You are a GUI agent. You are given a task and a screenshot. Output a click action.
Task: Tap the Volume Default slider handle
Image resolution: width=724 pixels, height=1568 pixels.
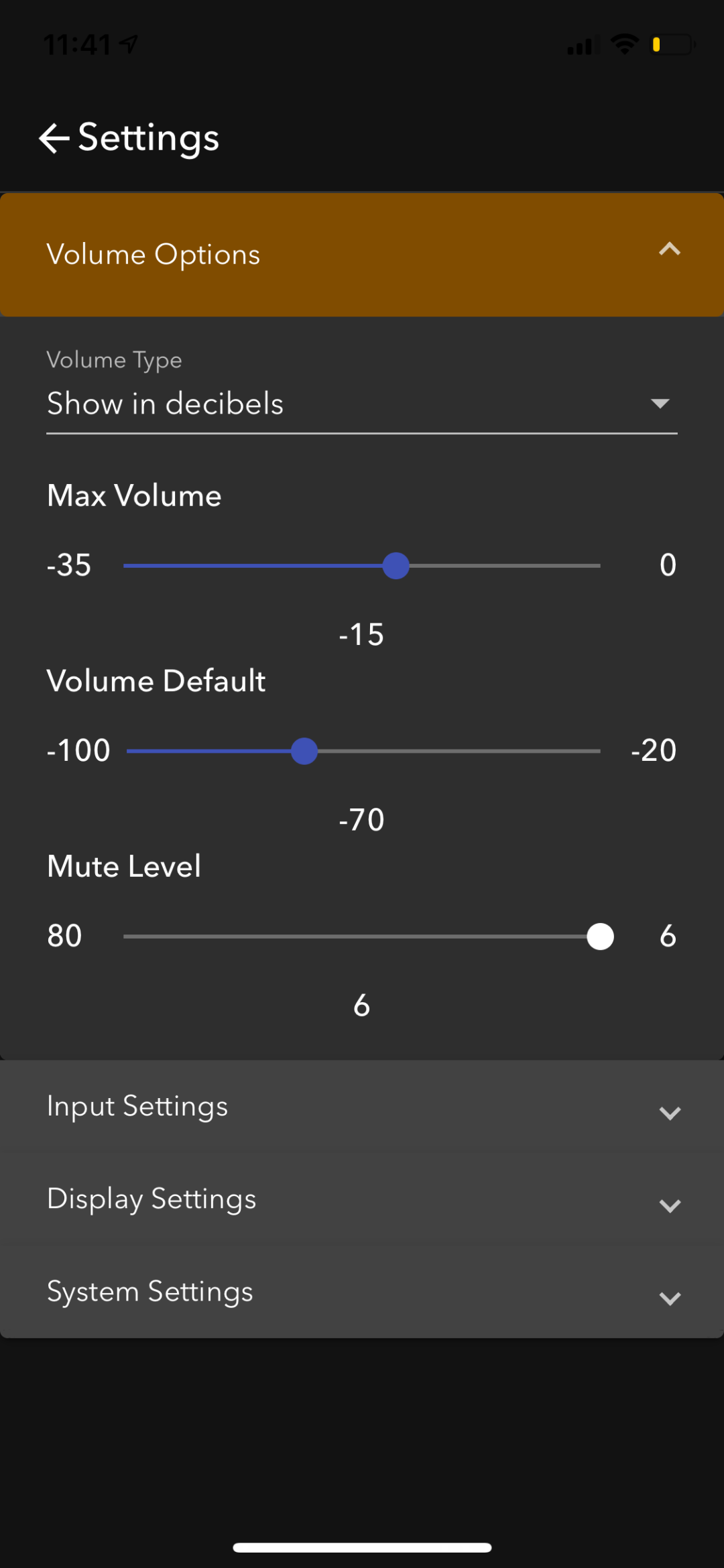coord(304,751)
